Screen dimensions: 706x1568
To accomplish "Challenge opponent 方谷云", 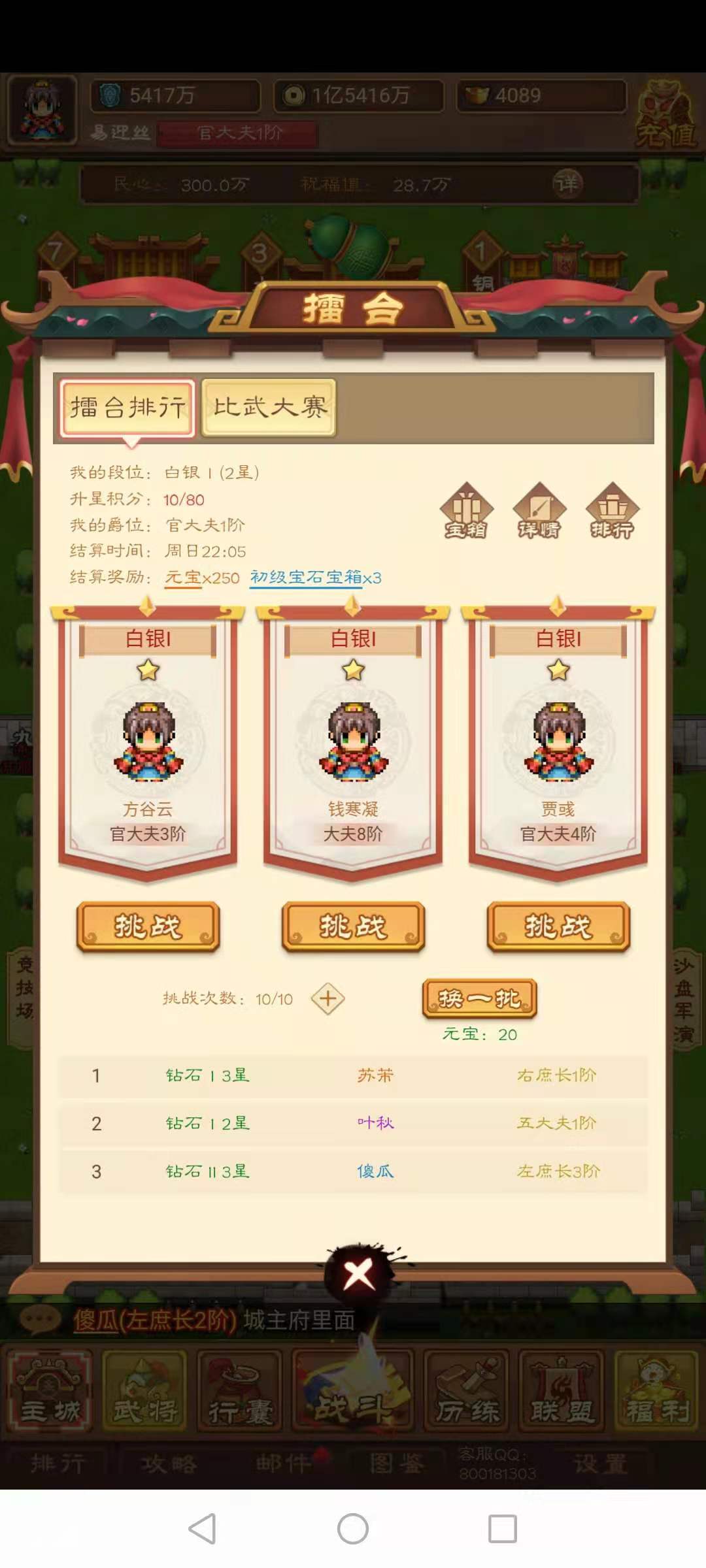I will coord(148,926).
